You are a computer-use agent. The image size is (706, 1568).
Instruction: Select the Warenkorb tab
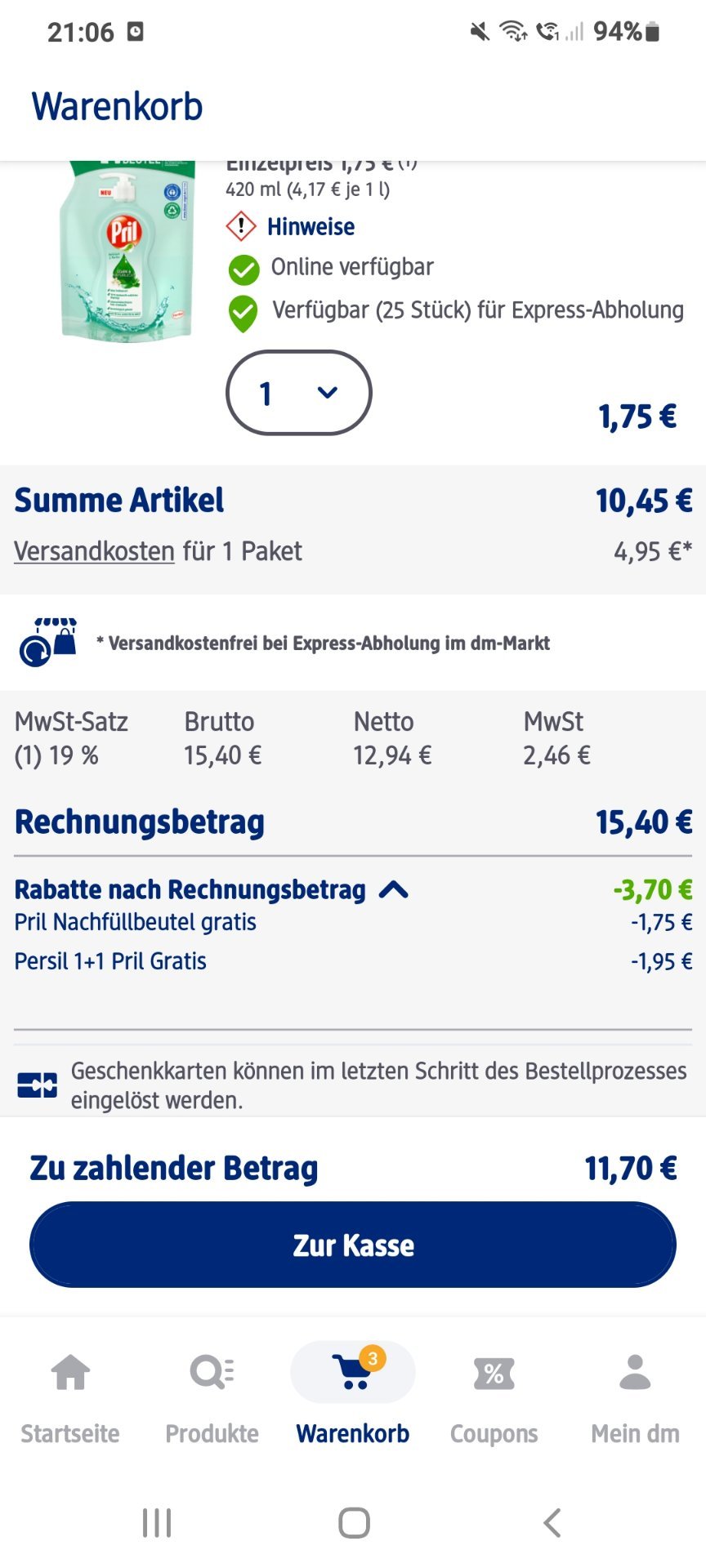[x=353, y=1398]
